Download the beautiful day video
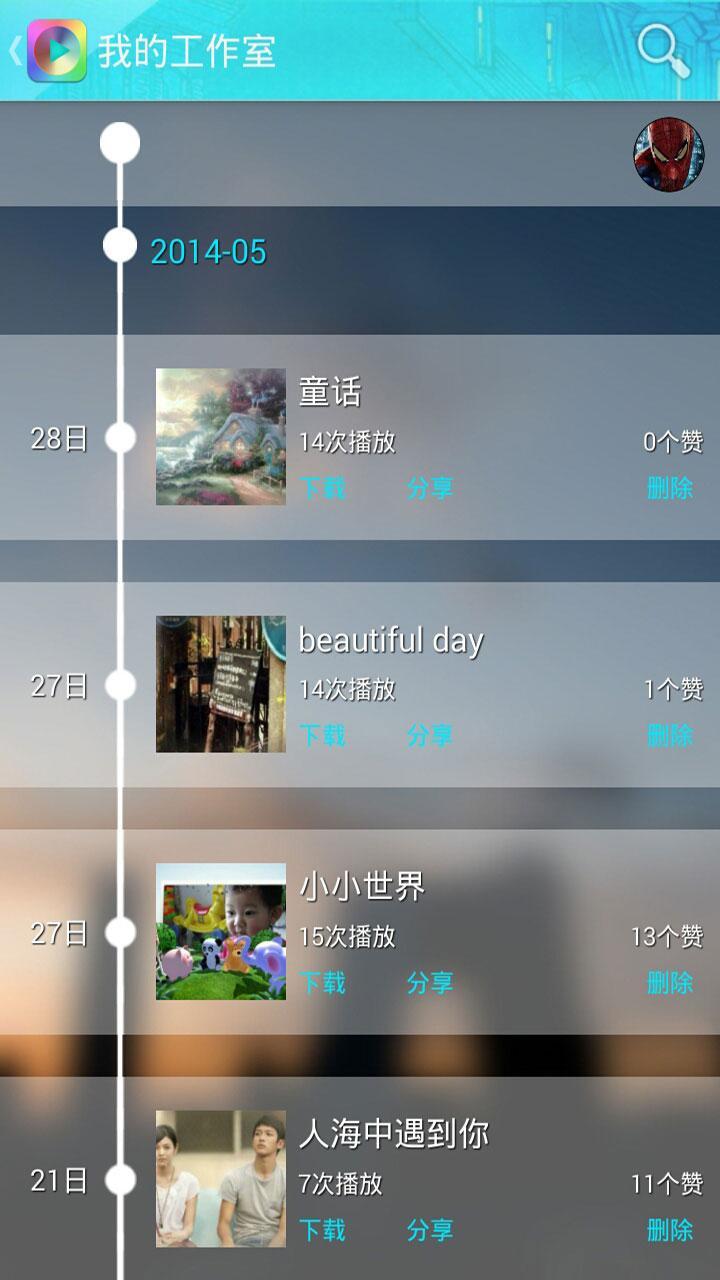 pyautogui.click(x=322, y=736)
